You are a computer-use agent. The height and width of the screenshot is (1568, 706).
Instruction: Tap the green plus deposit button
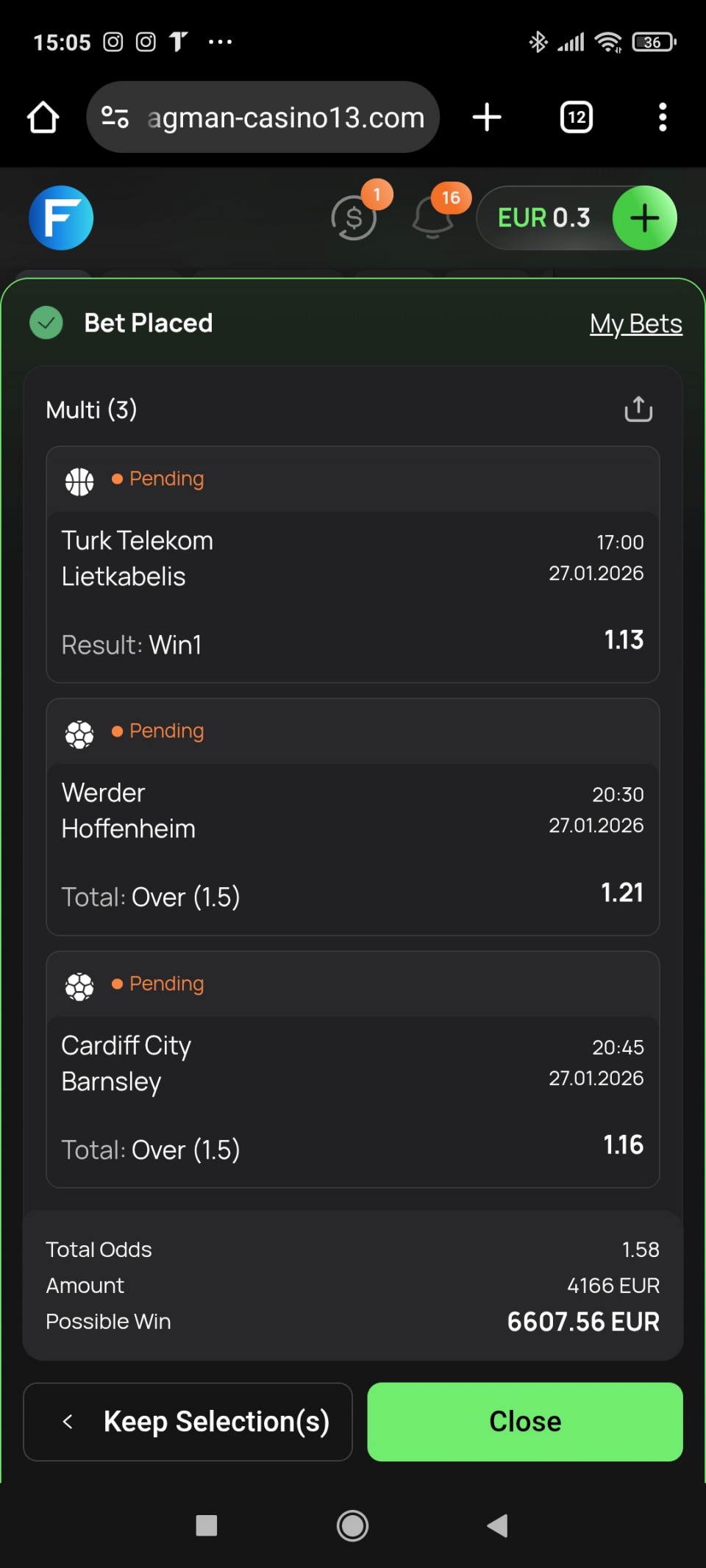[644, 218]
